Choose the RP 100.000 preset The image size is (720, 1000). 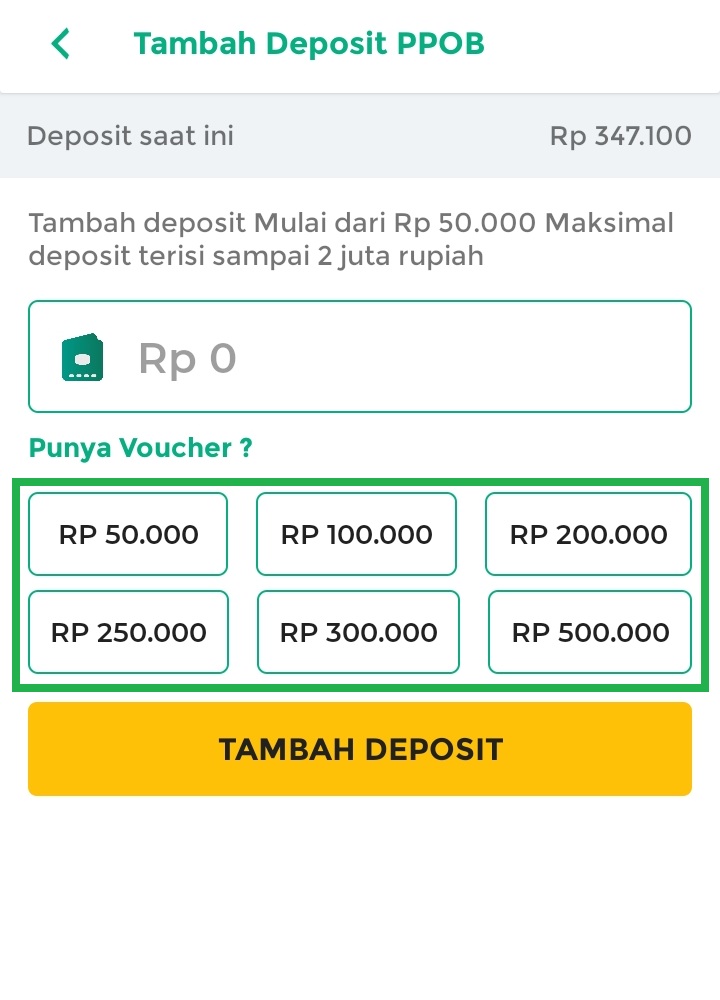(x=356, y=534)
